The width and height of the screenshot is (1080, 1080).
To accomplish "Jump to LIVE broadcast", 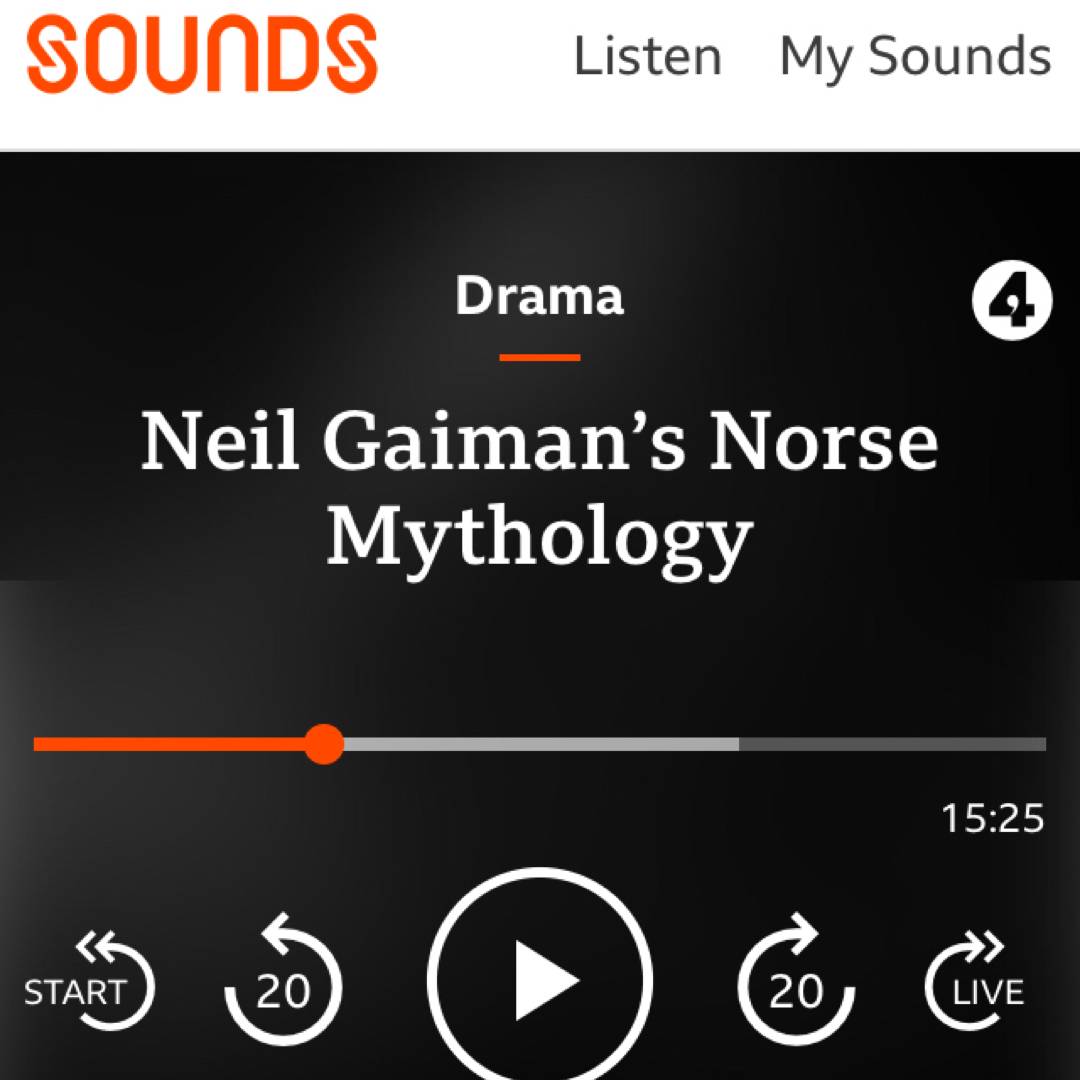I will [x=975, y=982].
